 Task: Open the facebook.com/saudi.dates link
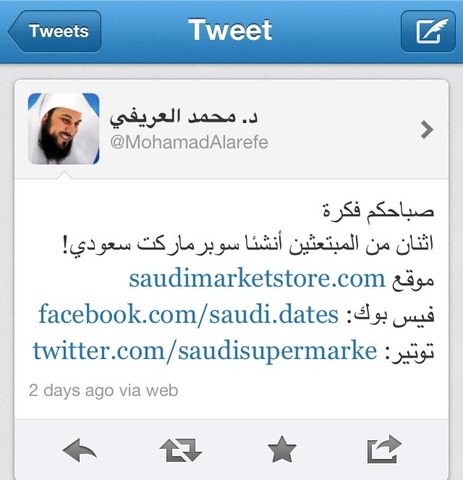click(188, 314)
